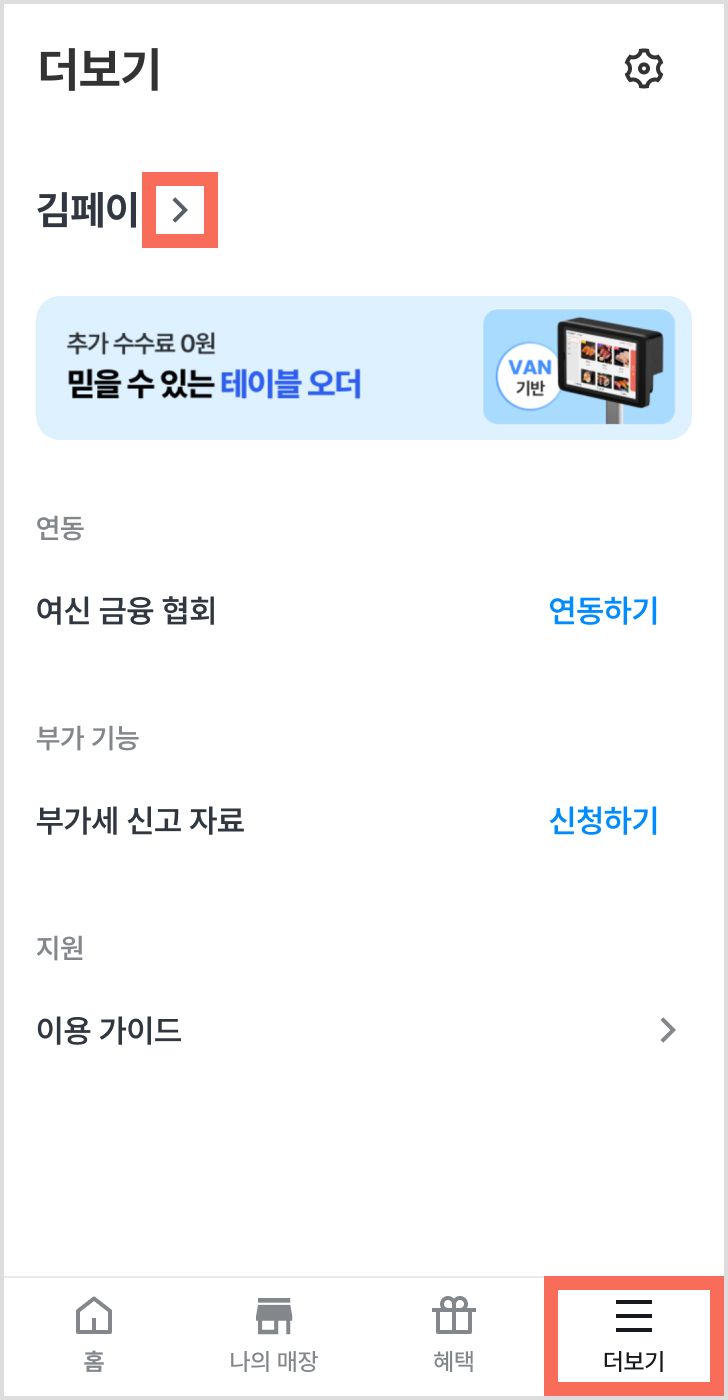
Task: Open the 이용 가이드 row
Action: click(x=363, y=1030)
